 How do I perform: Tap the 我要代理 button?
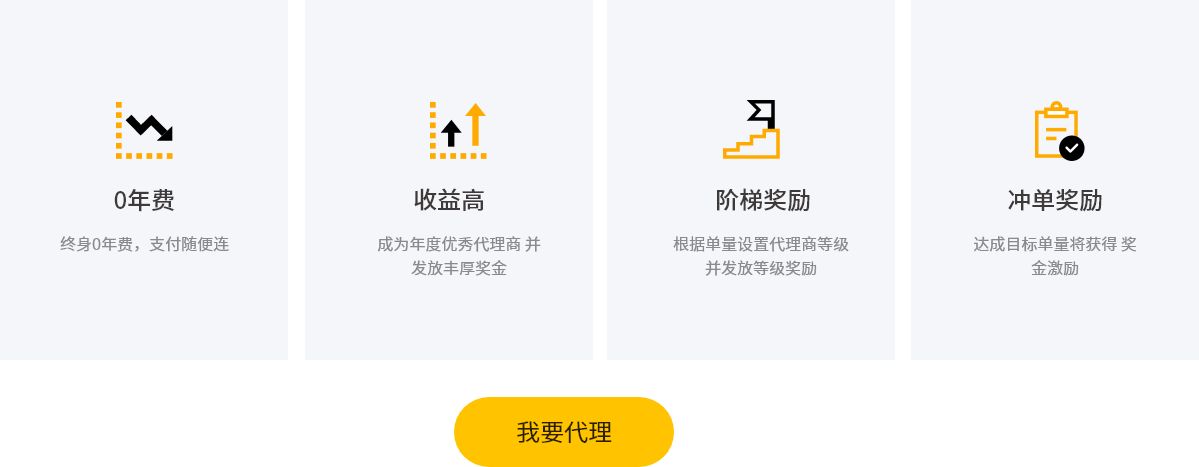pyautogui.click(x=563, y=432)
